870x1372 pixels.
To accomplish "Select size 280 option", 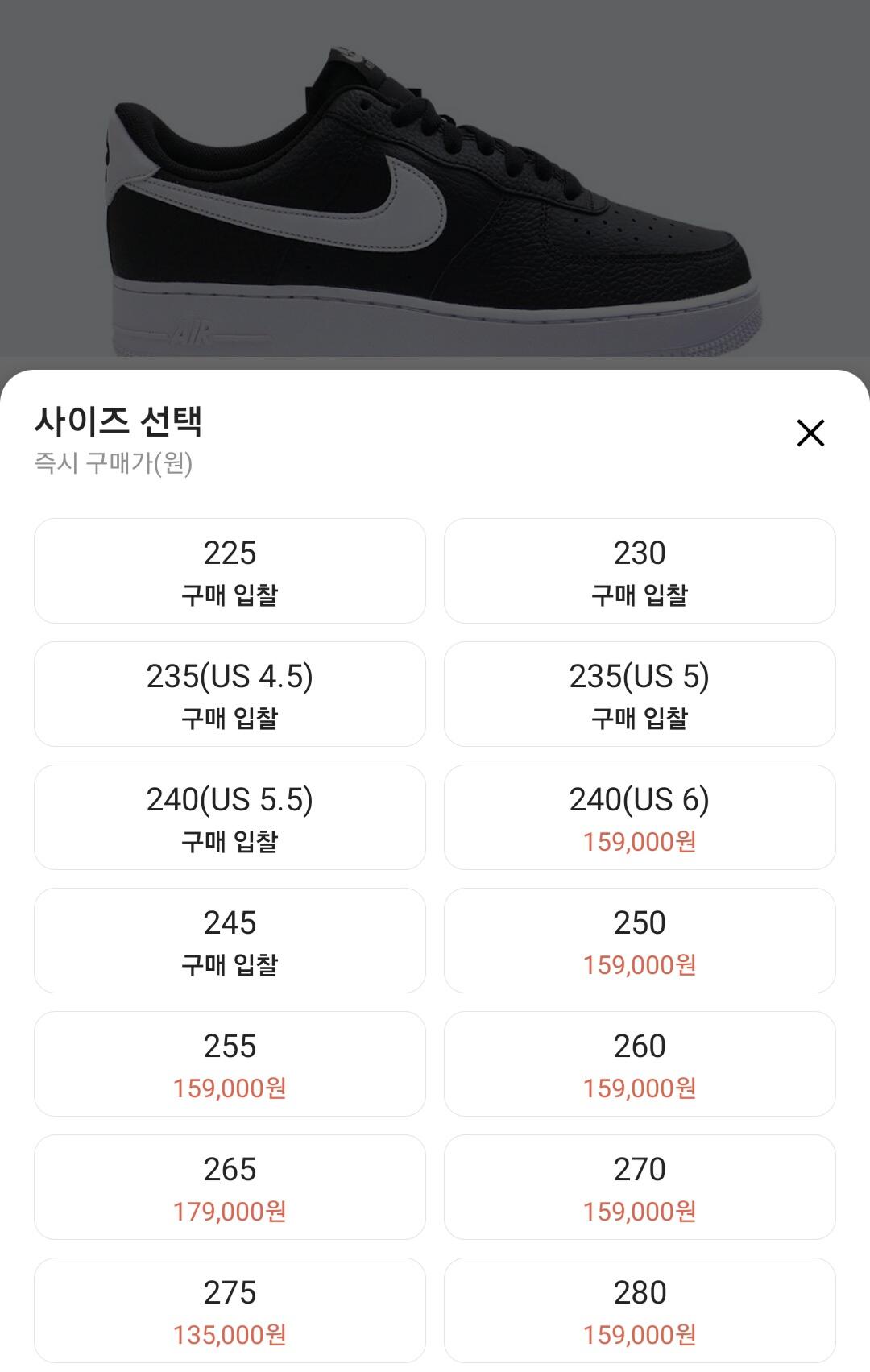I will click(640, 1311).
